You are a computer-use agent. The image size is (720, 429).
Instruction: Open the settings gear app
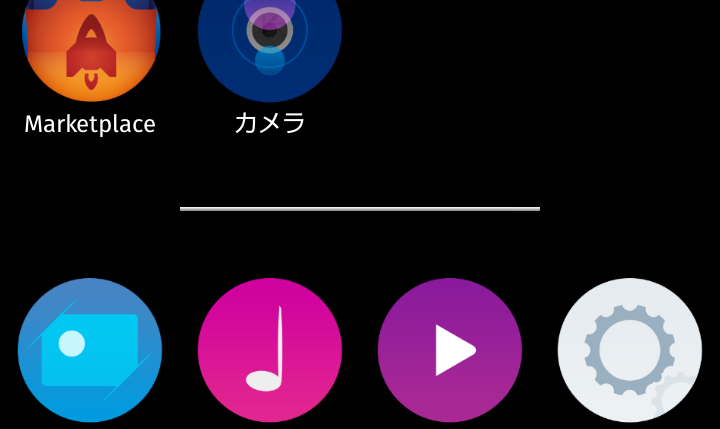pos(630,350)
